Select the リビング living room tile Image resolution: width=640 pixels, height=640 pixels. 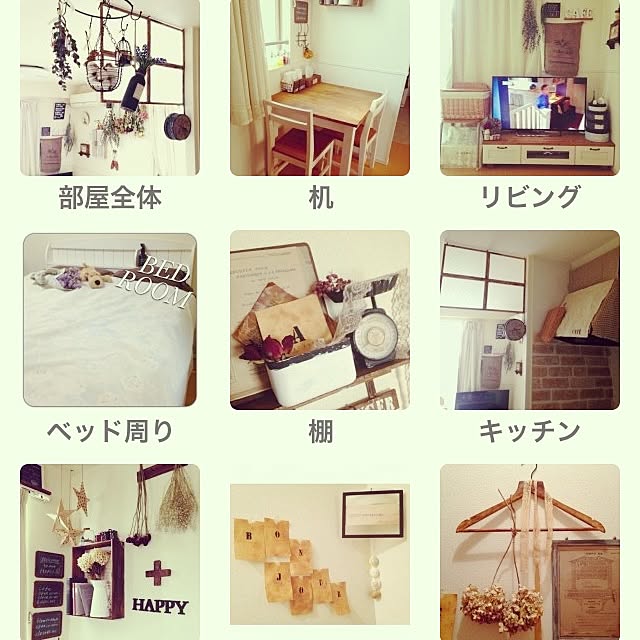[x=530, y=88]
